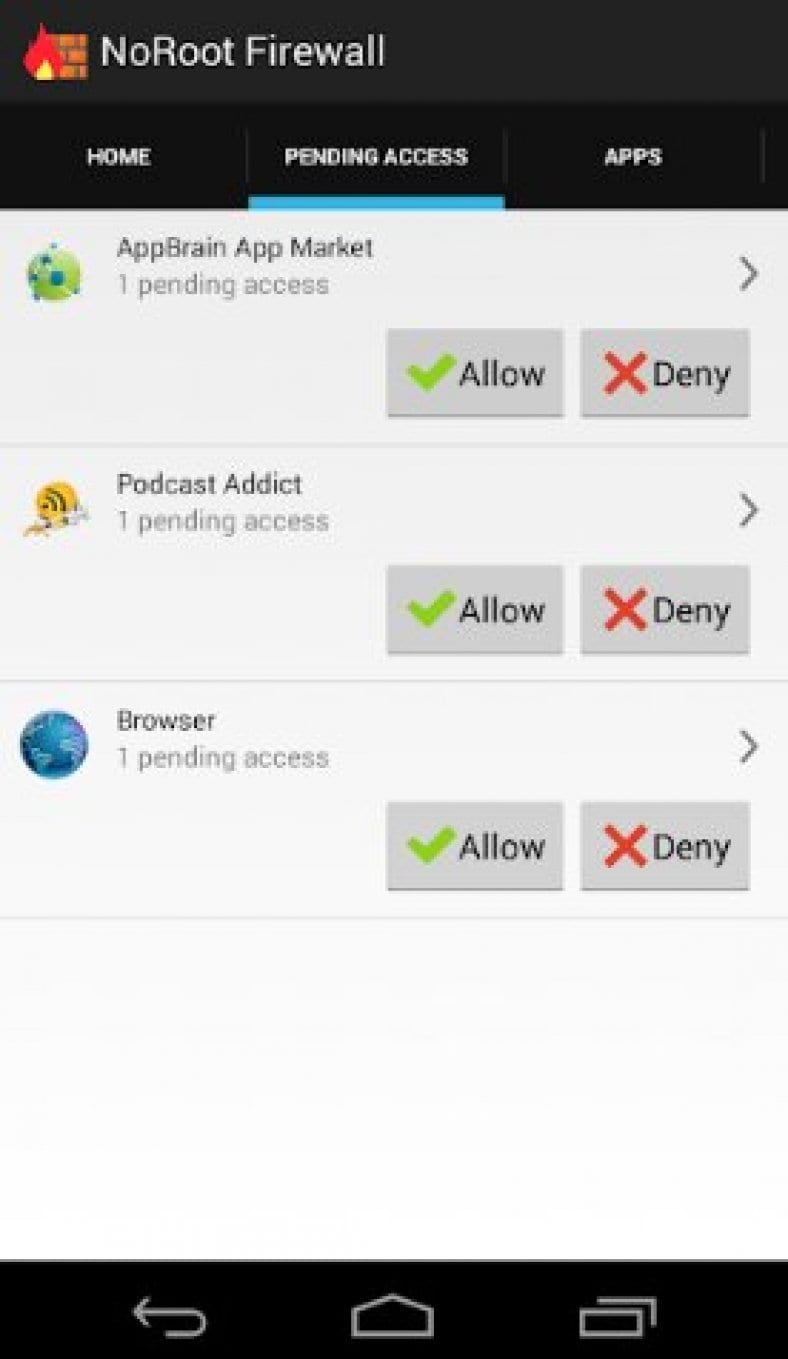788x1359 pixels.
Task: Deny AppBrain App Market access
Action: pos(664,372)
